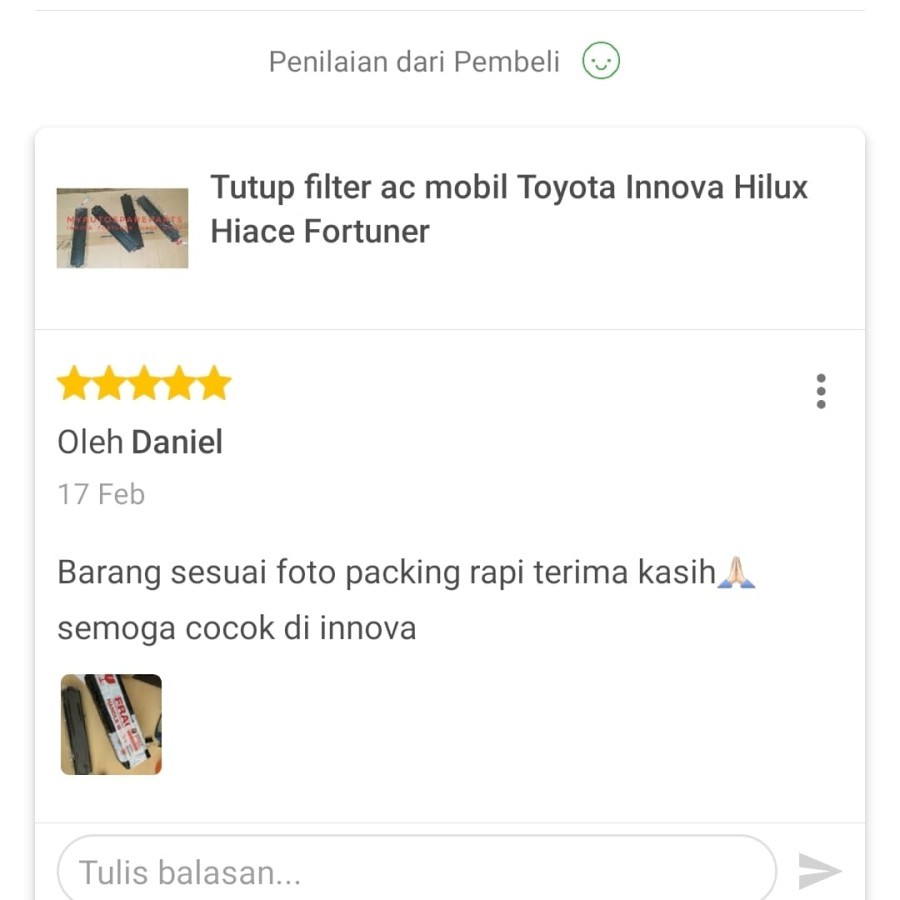Send the reply message

[x=820, y=871]
